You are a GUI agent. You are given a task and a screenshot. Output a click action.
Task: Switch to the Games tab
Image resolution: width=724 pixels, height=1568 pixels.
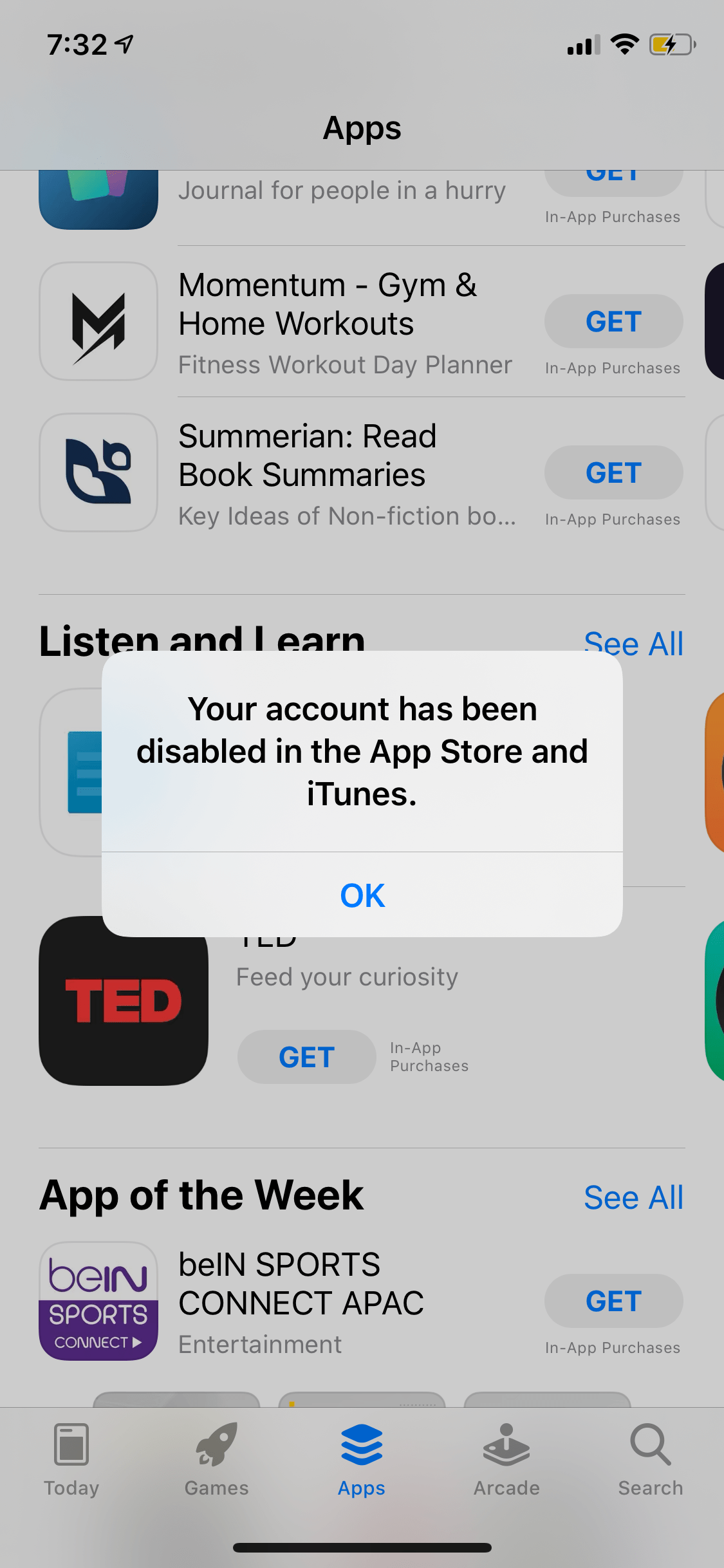[216, 1459]
